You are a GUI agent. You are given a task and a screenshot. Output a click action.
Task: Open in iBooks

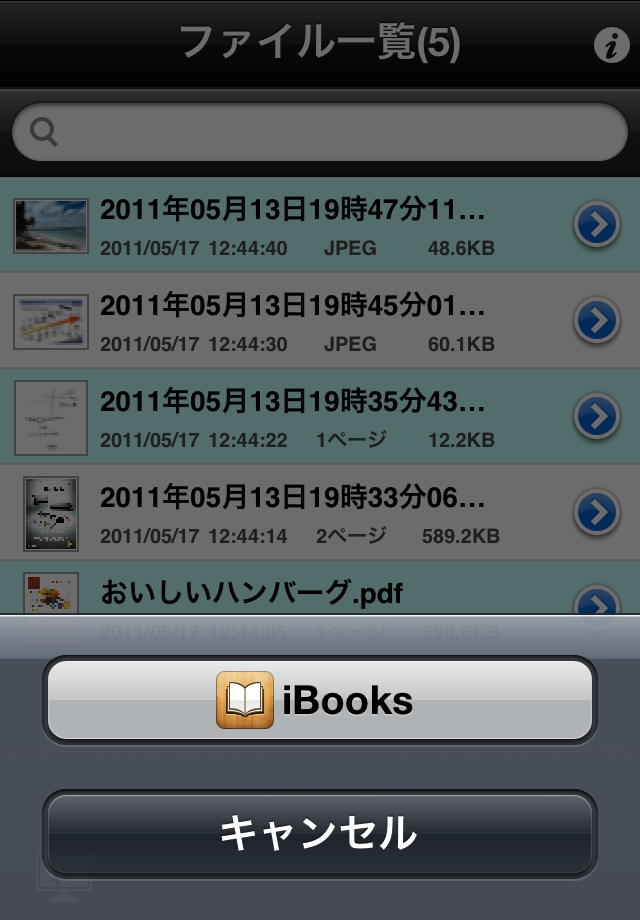(x=319, y=699)
